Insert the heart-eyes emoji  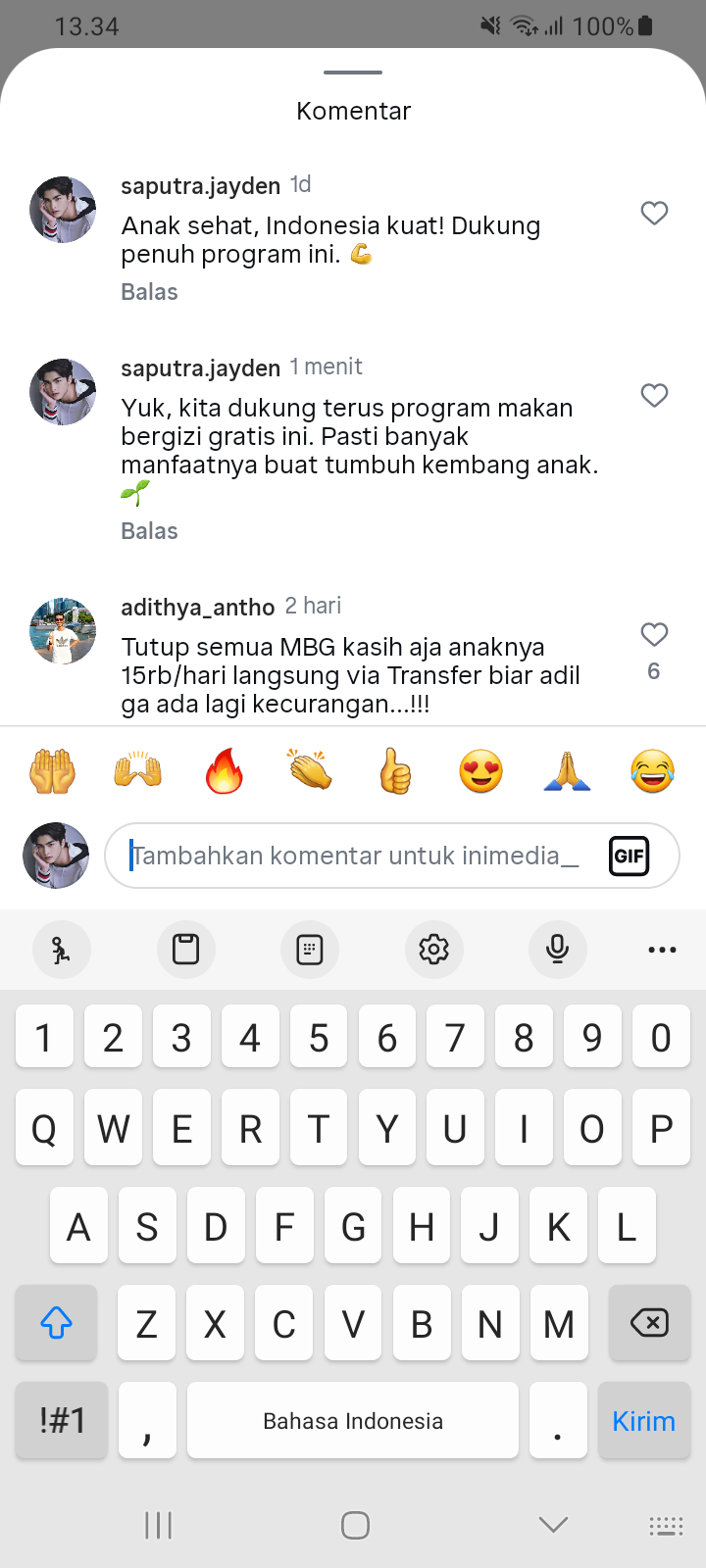[480, 771]
